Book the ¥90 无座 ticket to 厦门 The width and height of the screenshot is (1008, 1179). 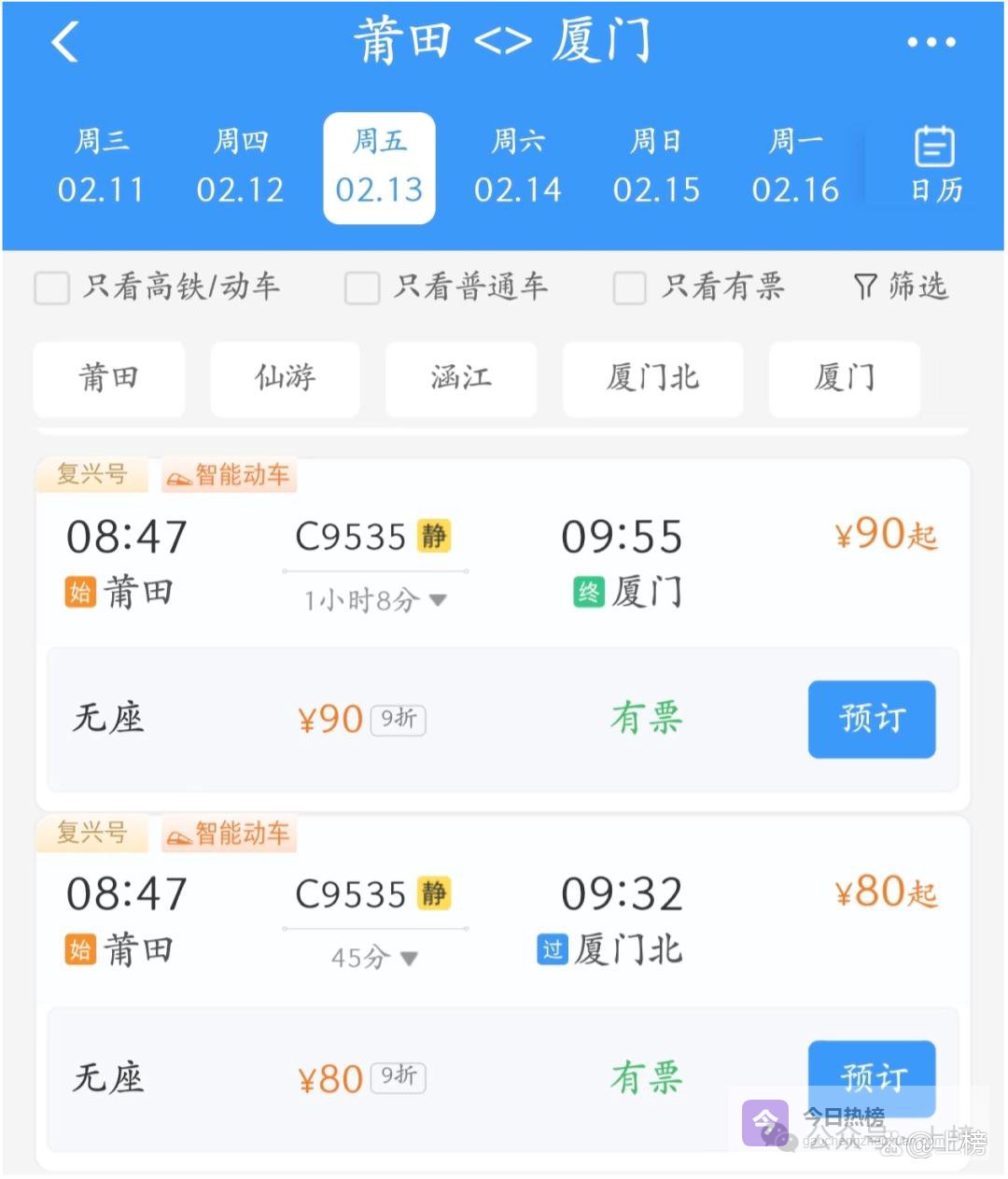click(872, 719)
